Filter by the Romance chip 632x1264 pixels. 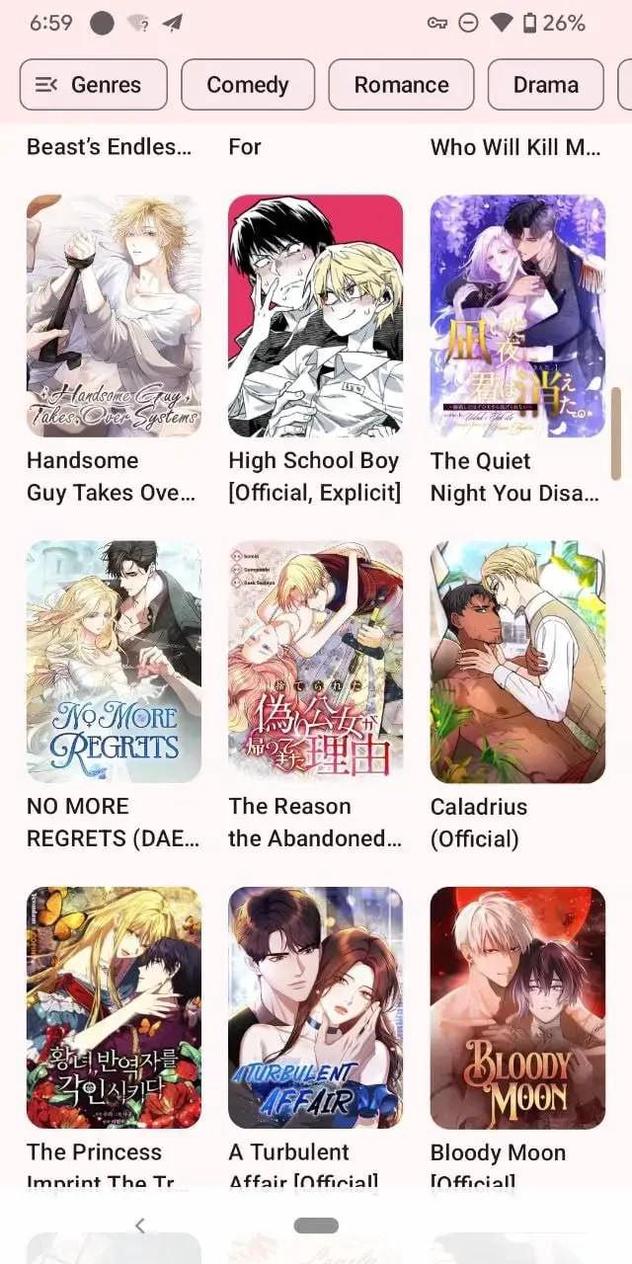point(401,85)
